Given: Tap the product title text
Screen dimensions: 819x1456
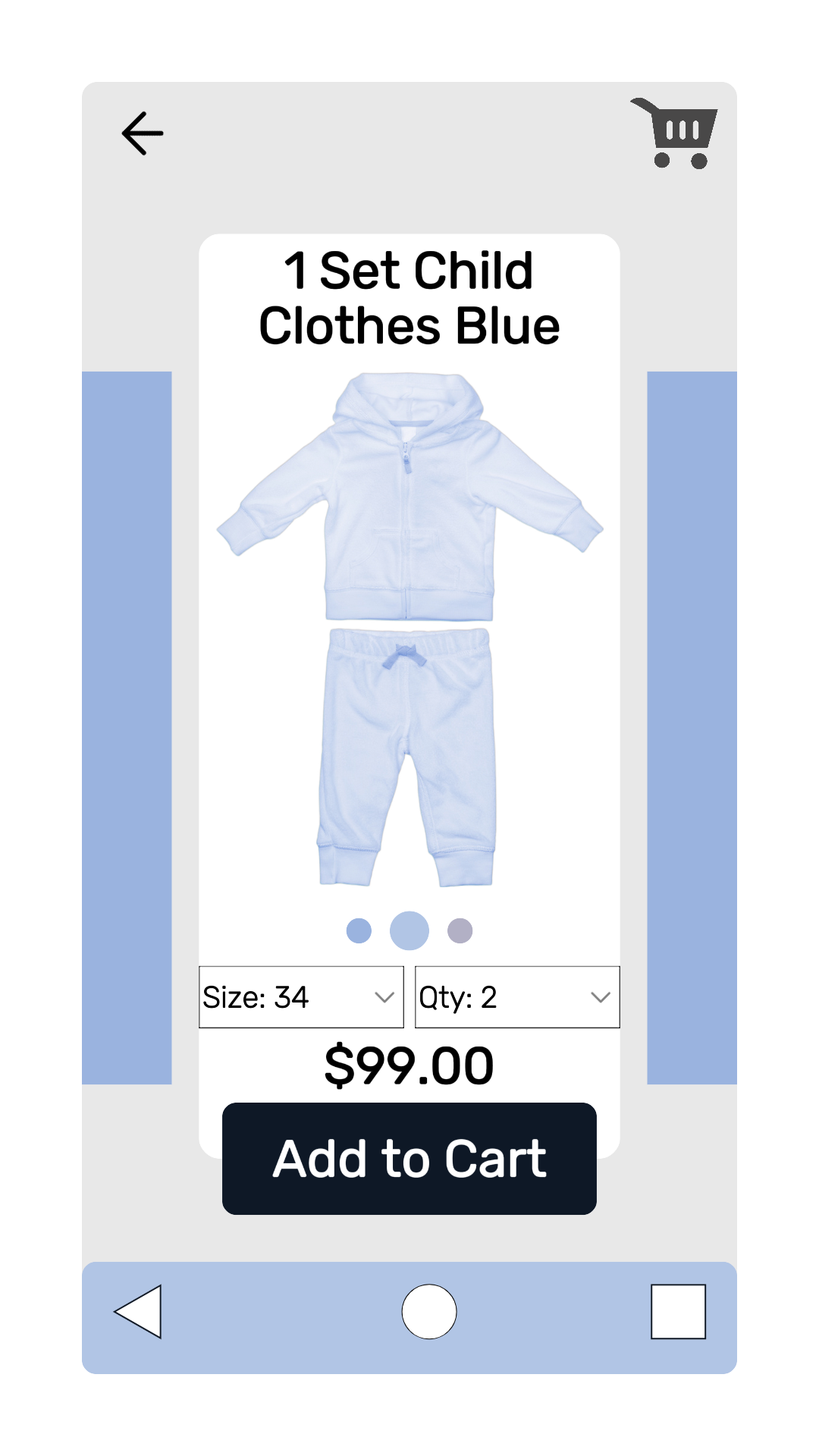Looking at the screenshot, I should point(409,297).
